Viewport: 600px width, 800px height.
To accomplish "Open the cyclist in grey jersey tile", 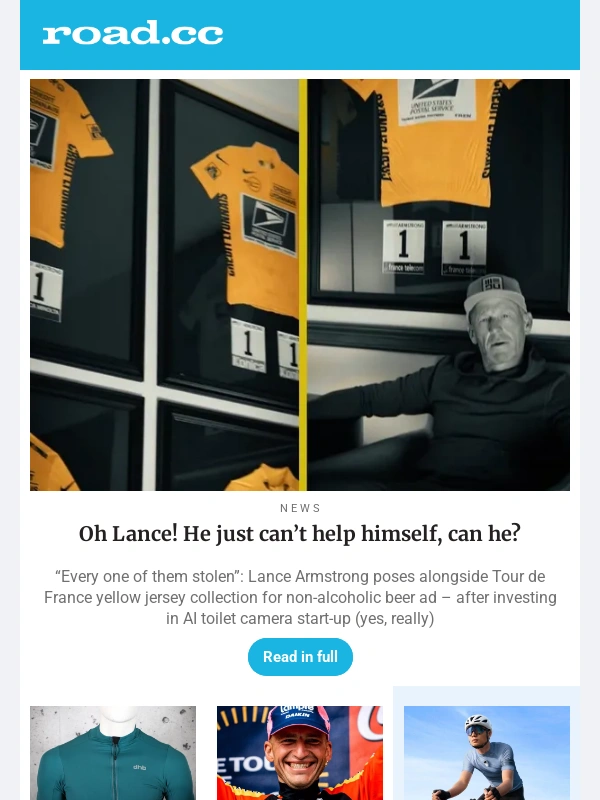I will (486, 753).
